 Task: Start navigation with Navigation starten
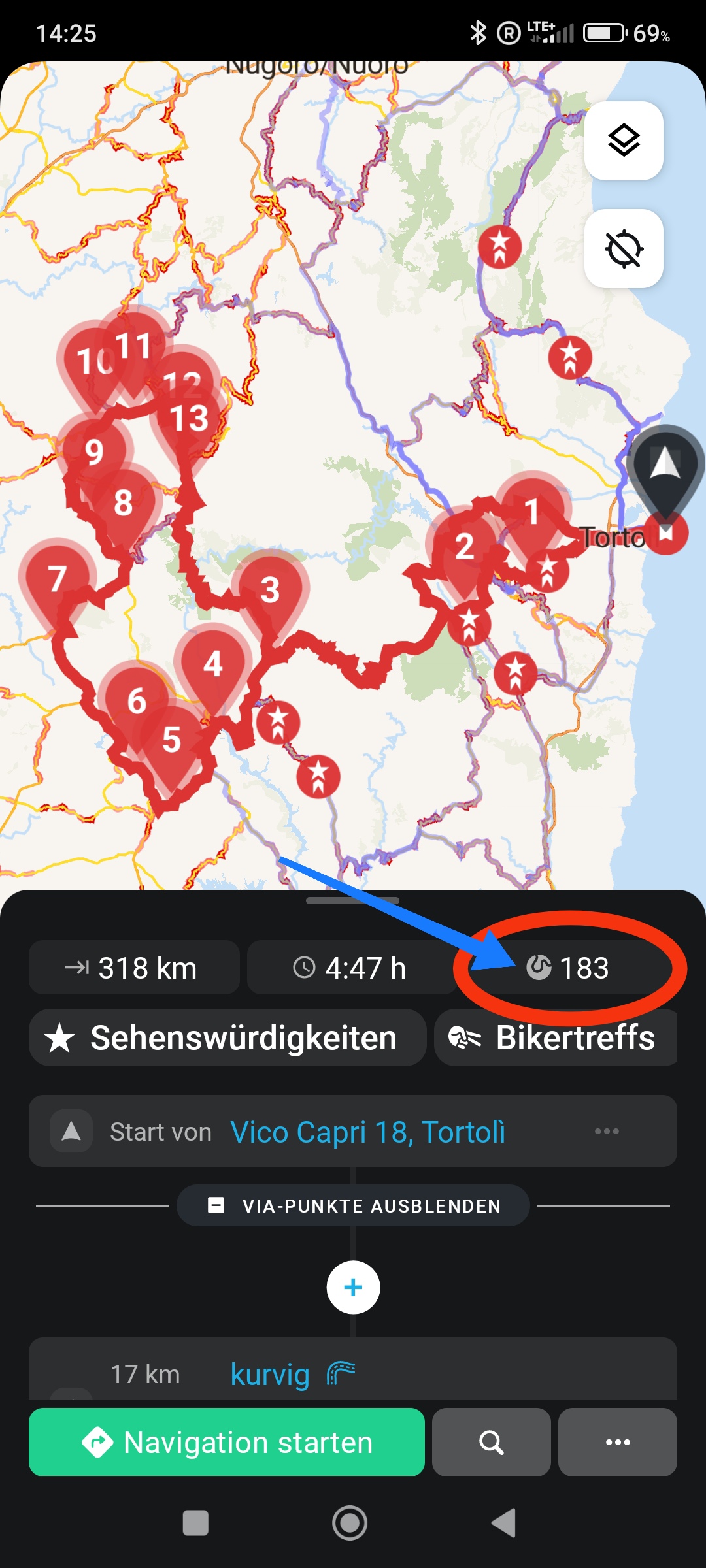tap(227, 1442)
